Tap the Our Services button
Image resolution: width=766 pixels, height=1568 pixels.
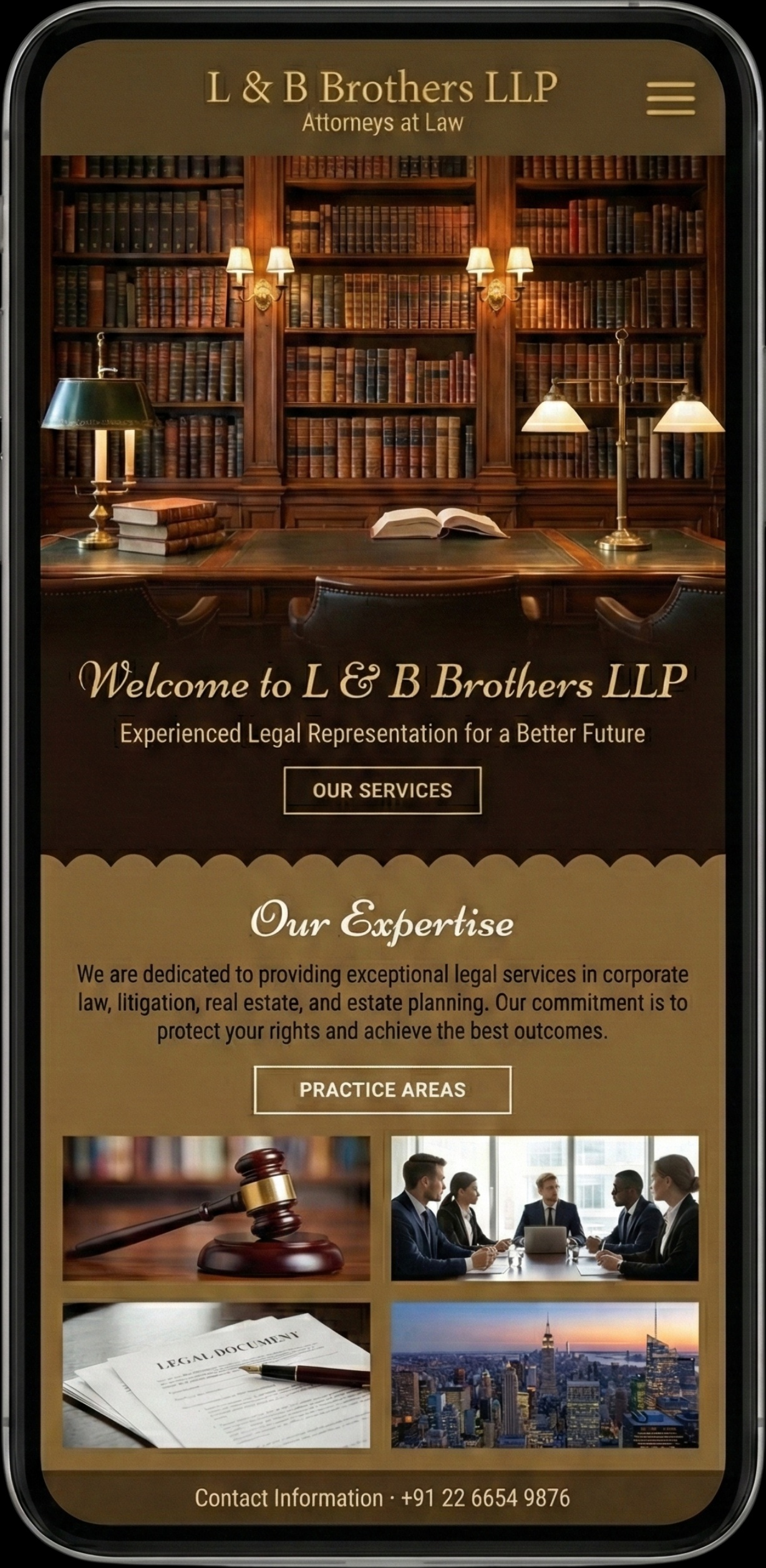point(382,790)
